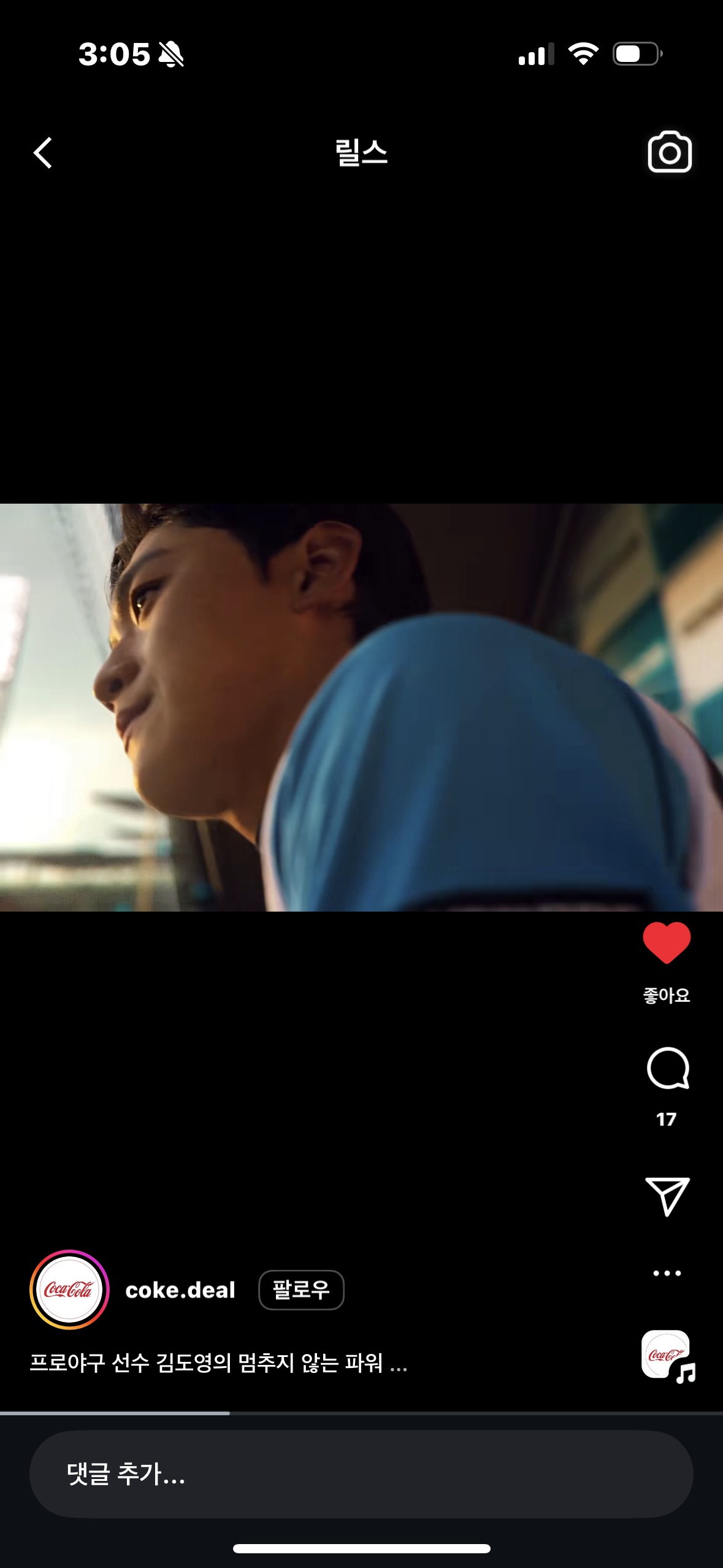Screen dimensions: 723x1568
Task: Pause the playing reel video
Action: tap(361, 707)
